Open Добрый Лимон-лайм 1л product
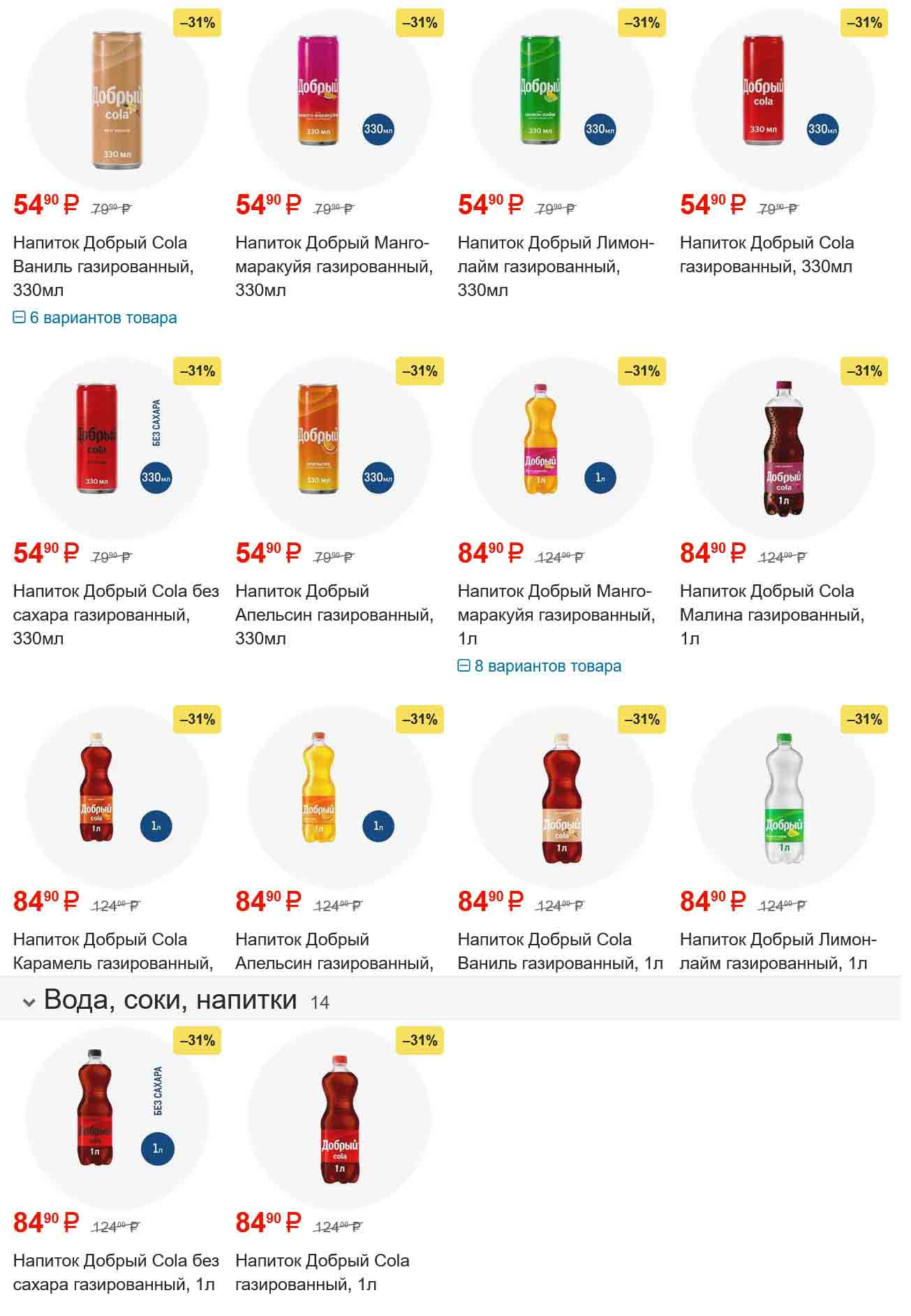This screenshot has width=911, height=1316. point(777,951)
